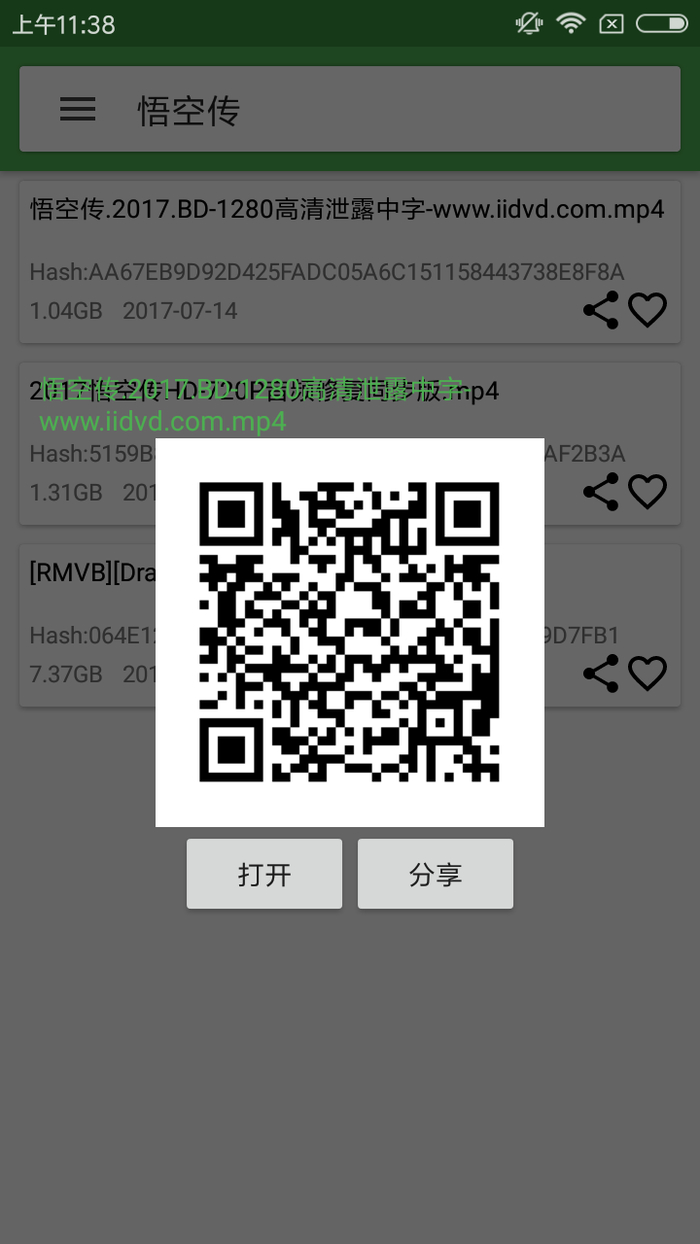Viewport: 700px width, 1244px height.
Task: Share the 7.37GB RMVB result
Action: [600, 674]
